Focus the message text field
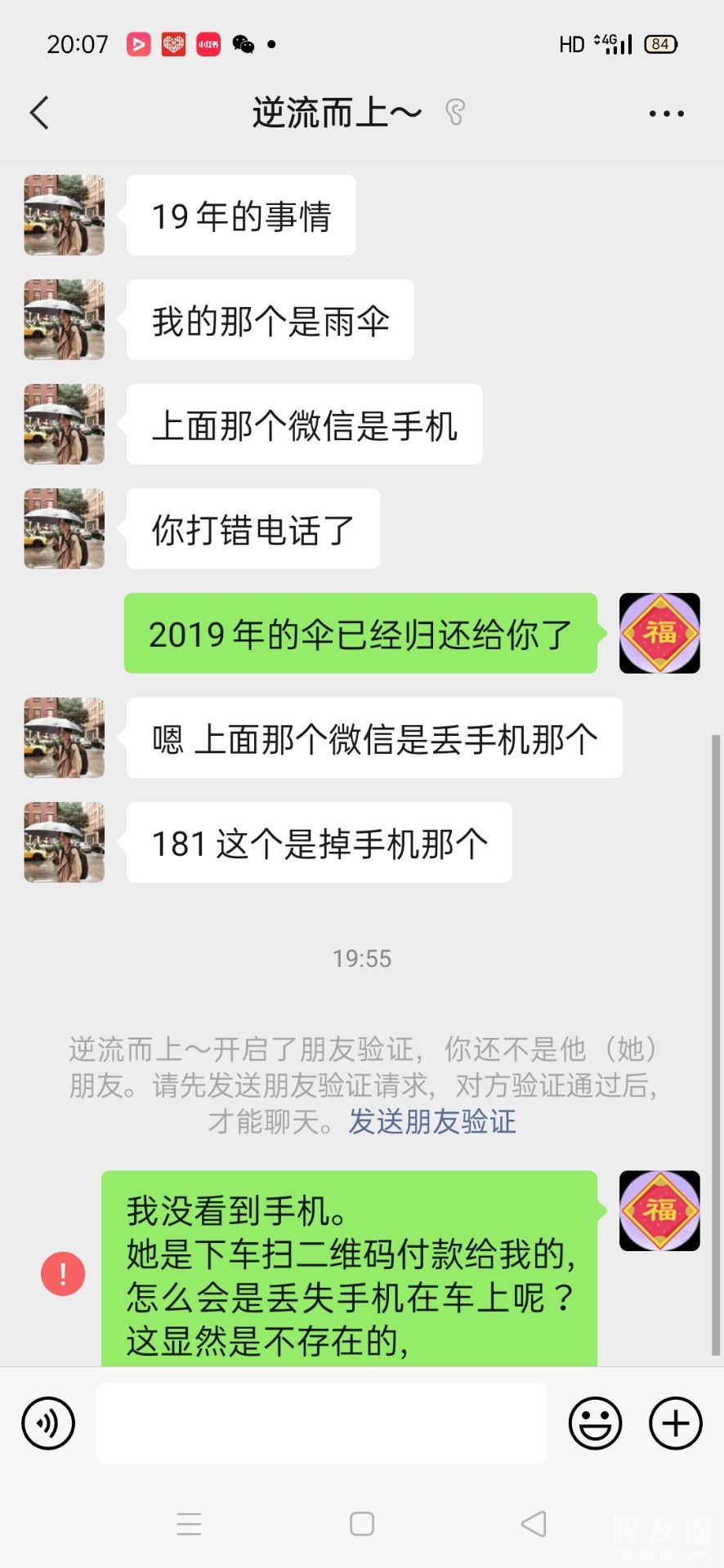 coord(321,1423)
